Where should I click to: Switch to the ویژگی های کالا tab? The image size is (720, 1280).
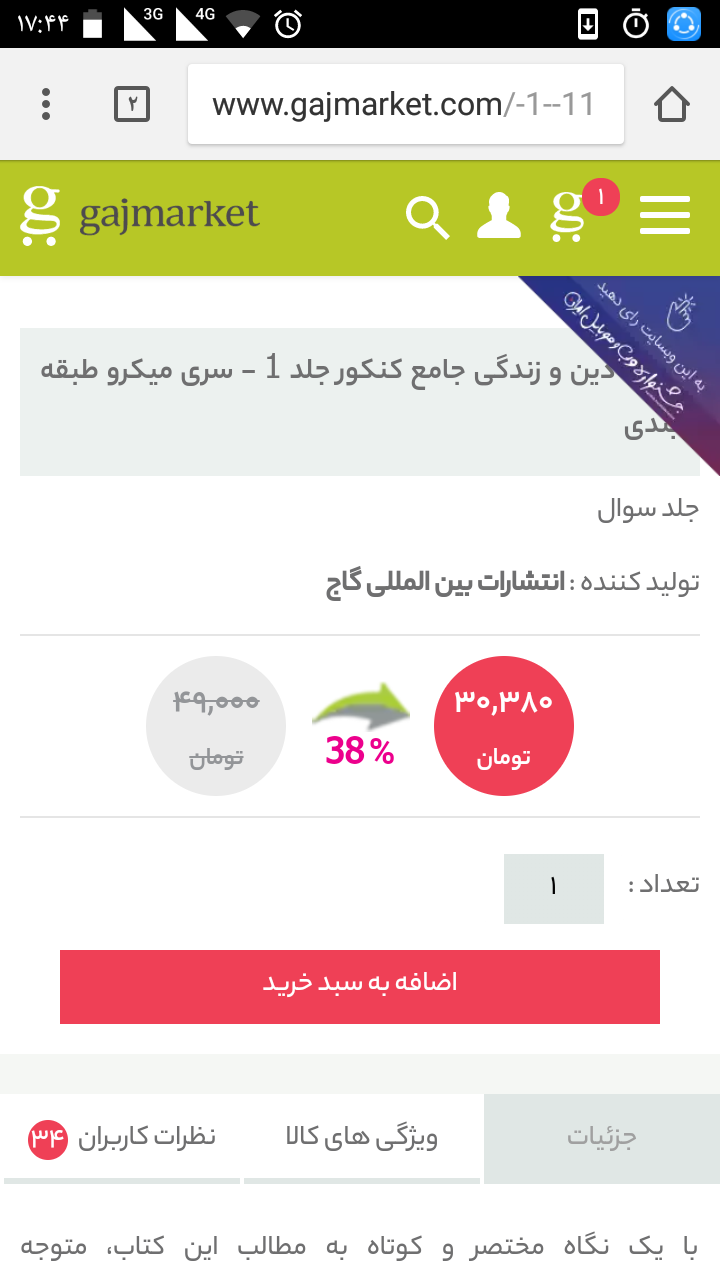[x=362, y=1138]
